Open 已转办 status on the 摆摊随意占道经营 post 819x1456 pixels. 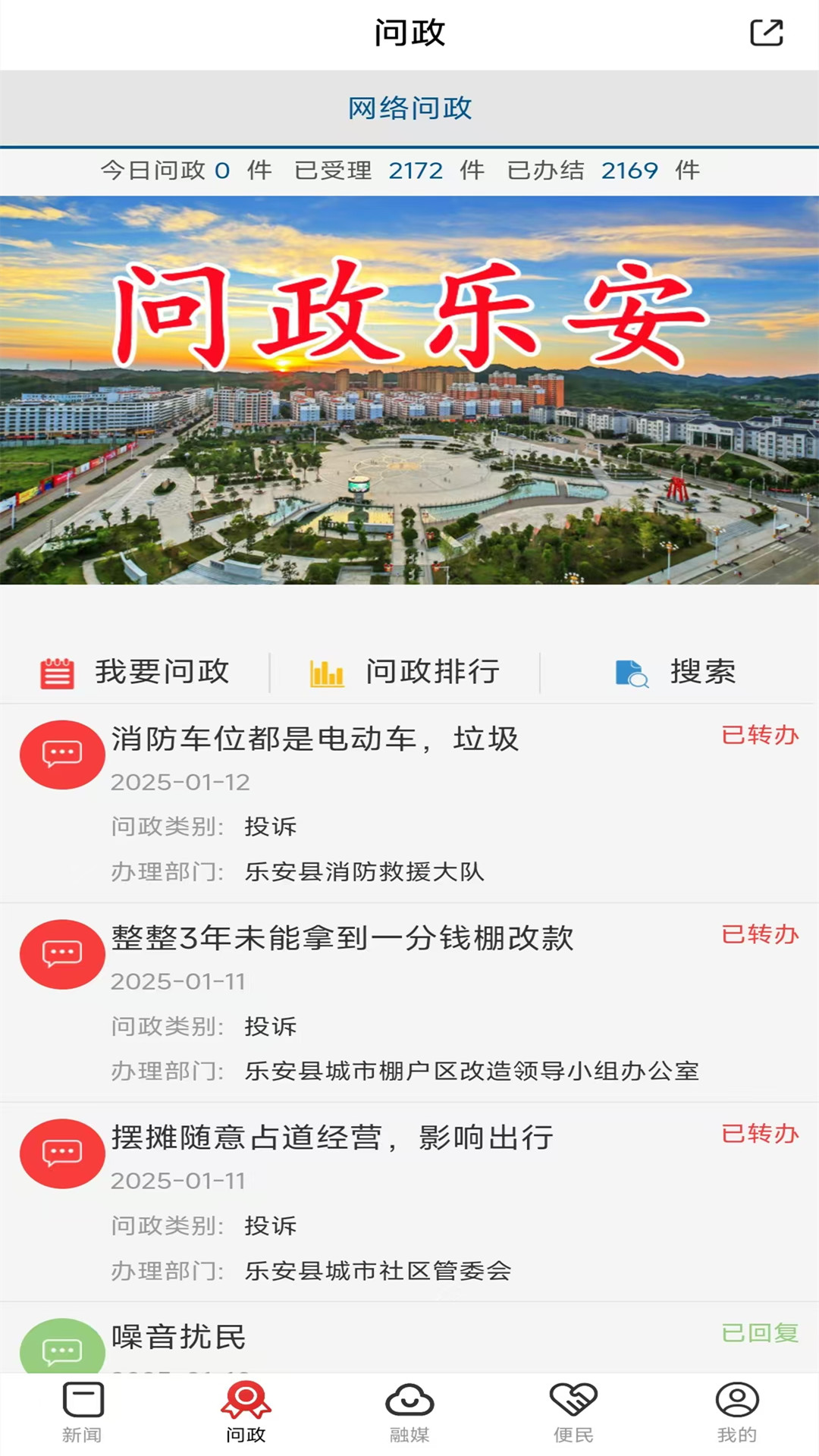pyautogui.click(x=761, y=1134)
